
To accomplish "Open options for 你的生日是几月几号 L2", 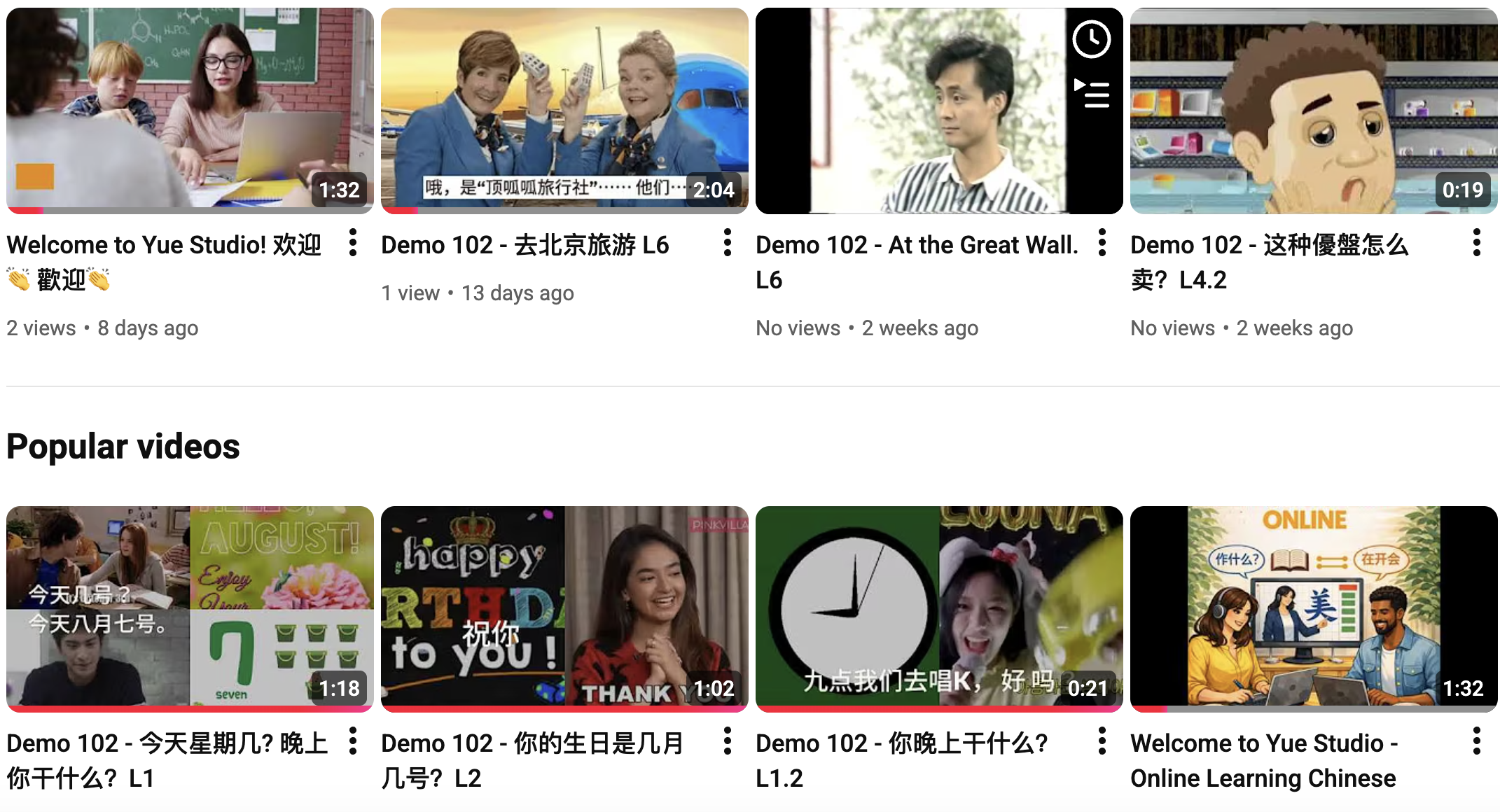I will click(x=728, y=741).
